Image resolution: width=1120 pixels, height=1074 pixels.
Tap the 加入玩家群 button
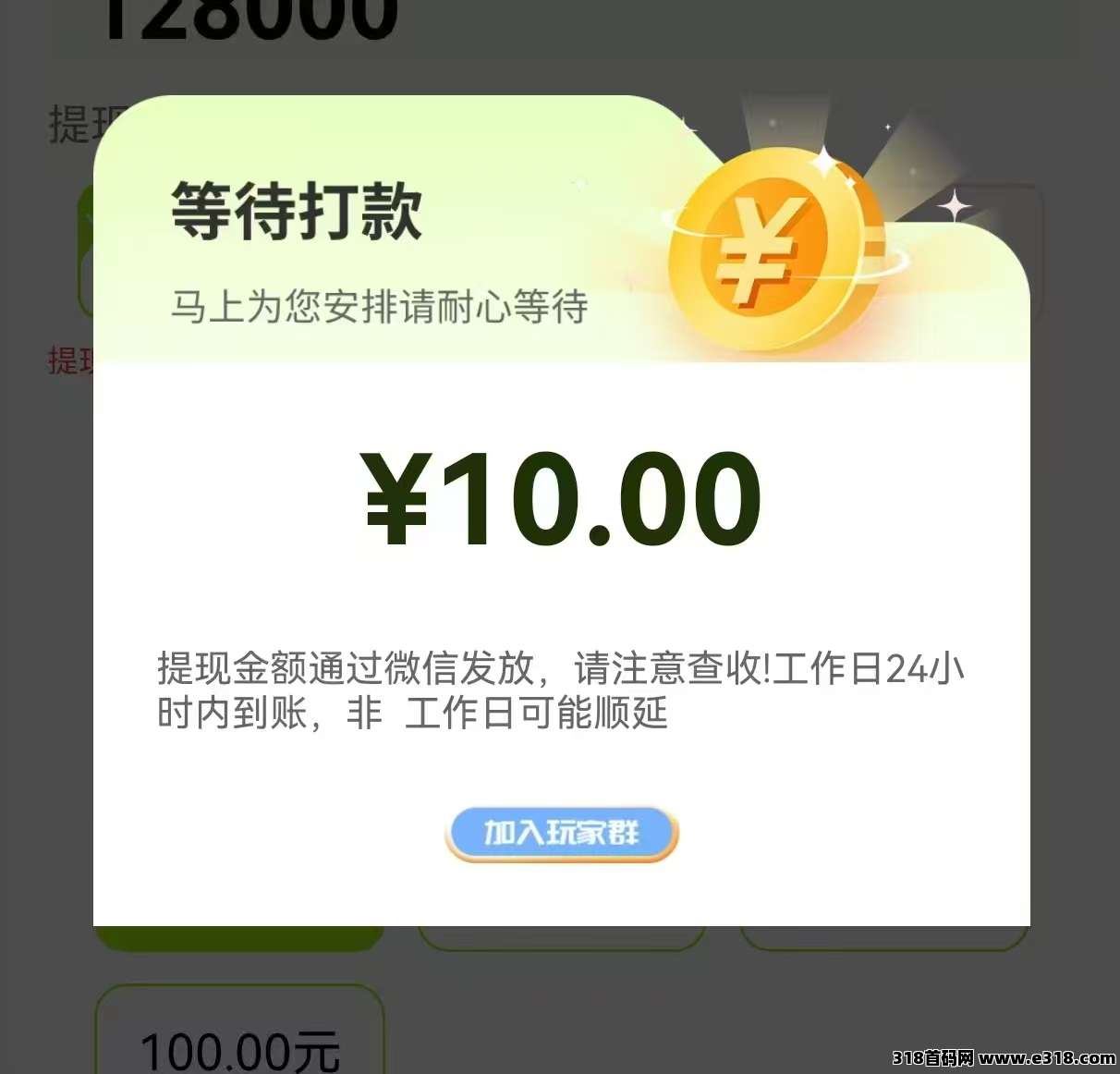pos(562,833)
